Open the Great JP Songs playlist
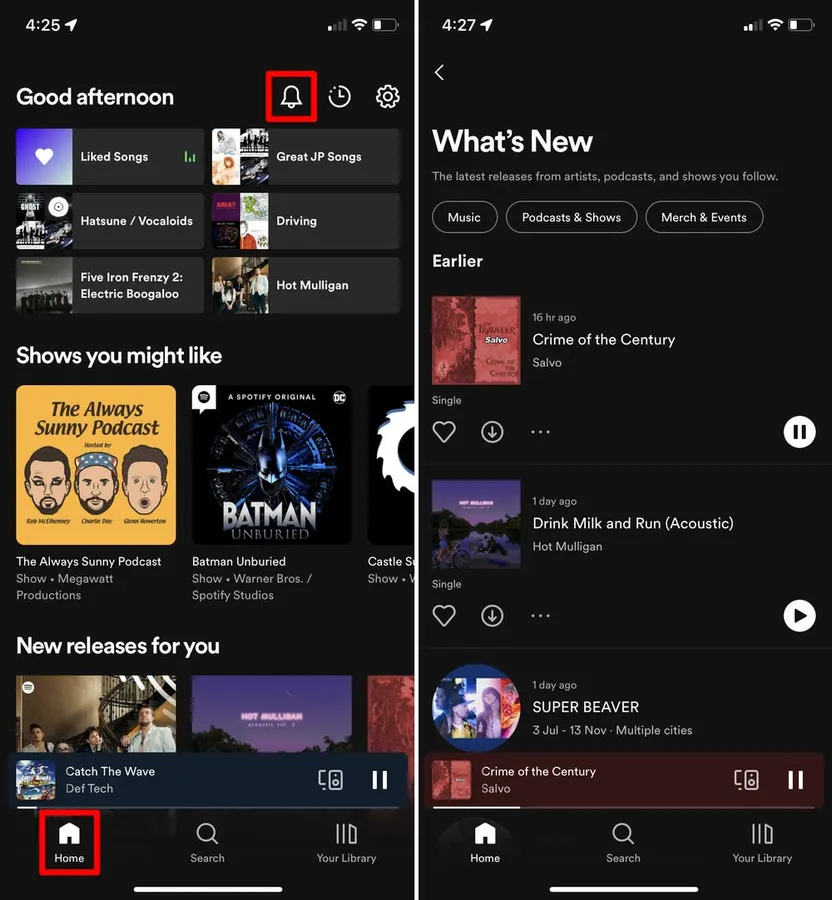The width and height of the screenshot is (832, 900). (x=306, y=157)
